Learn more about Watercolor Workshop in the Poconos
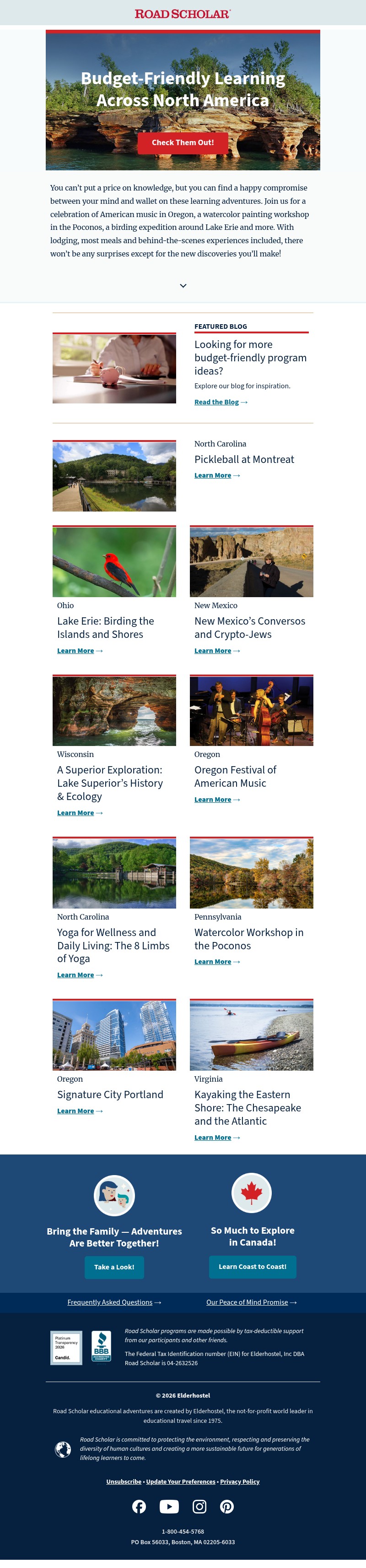This screenshot has height=1568, width=366. pyautogui.click(x=213, y=962)
